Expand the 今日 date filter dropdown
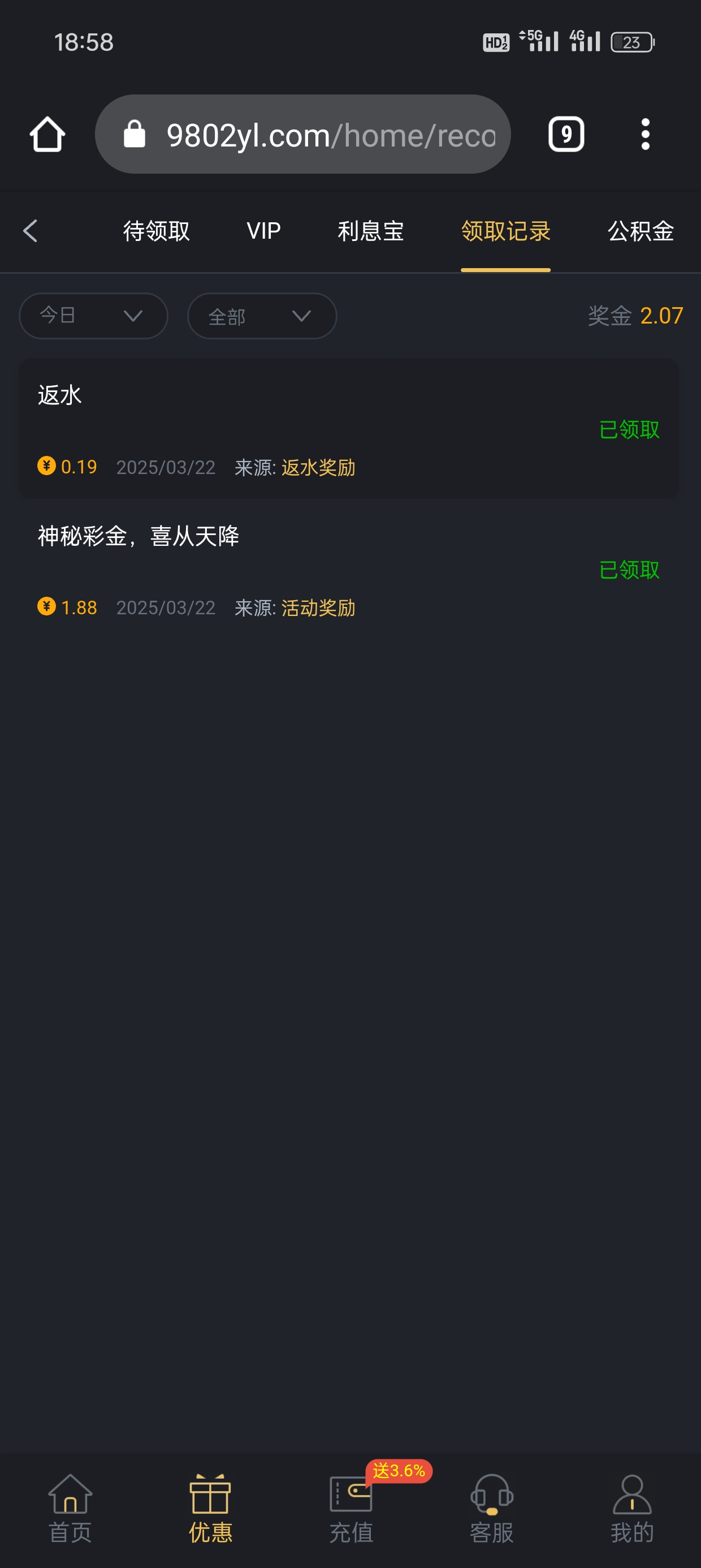701x1568 pixels. tap(93, 316)
